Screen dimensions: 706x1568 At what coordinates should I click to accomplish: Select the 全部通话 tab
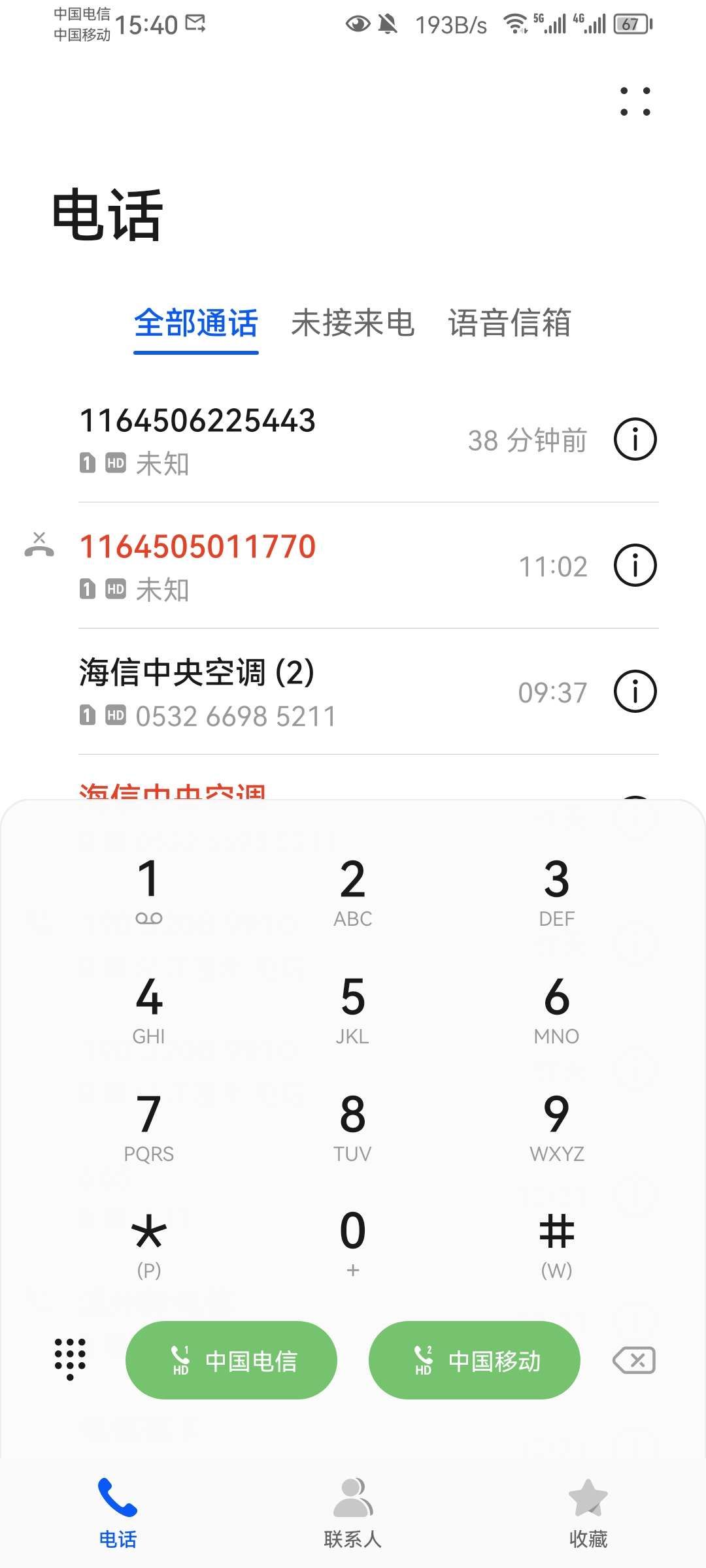pos(196,323)
